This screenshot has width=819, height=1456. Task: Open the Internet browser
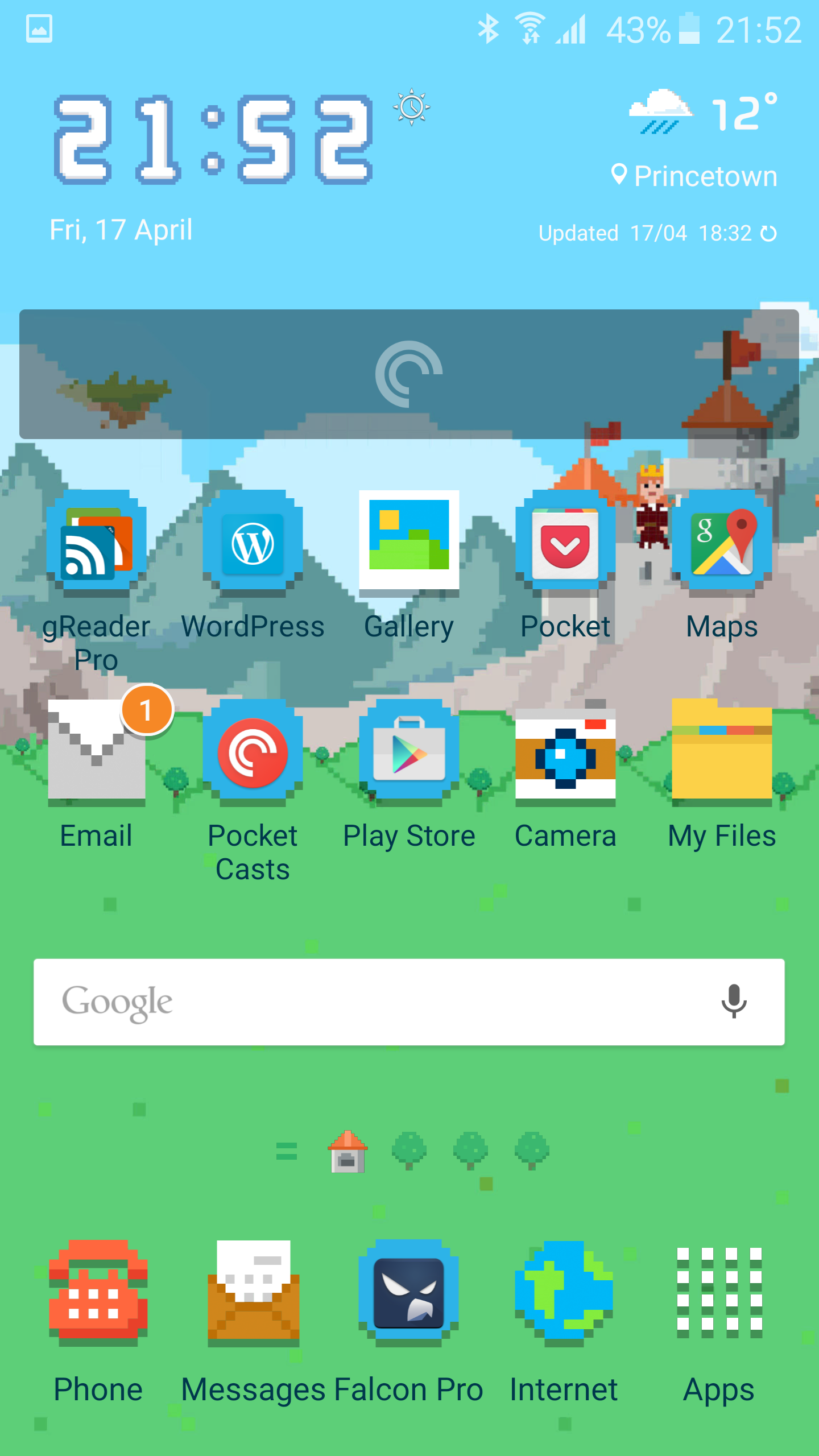click(x=564, y=1293)
